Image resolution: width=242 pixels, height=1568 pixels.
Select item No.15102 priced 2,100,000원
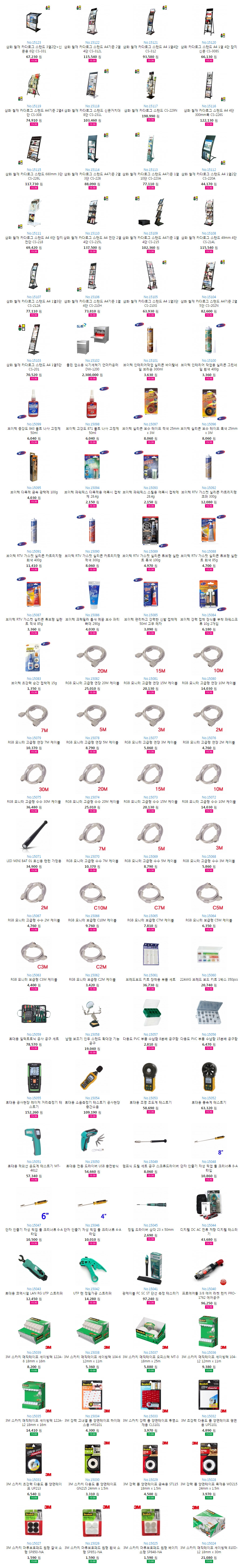[x=92, y=341]
